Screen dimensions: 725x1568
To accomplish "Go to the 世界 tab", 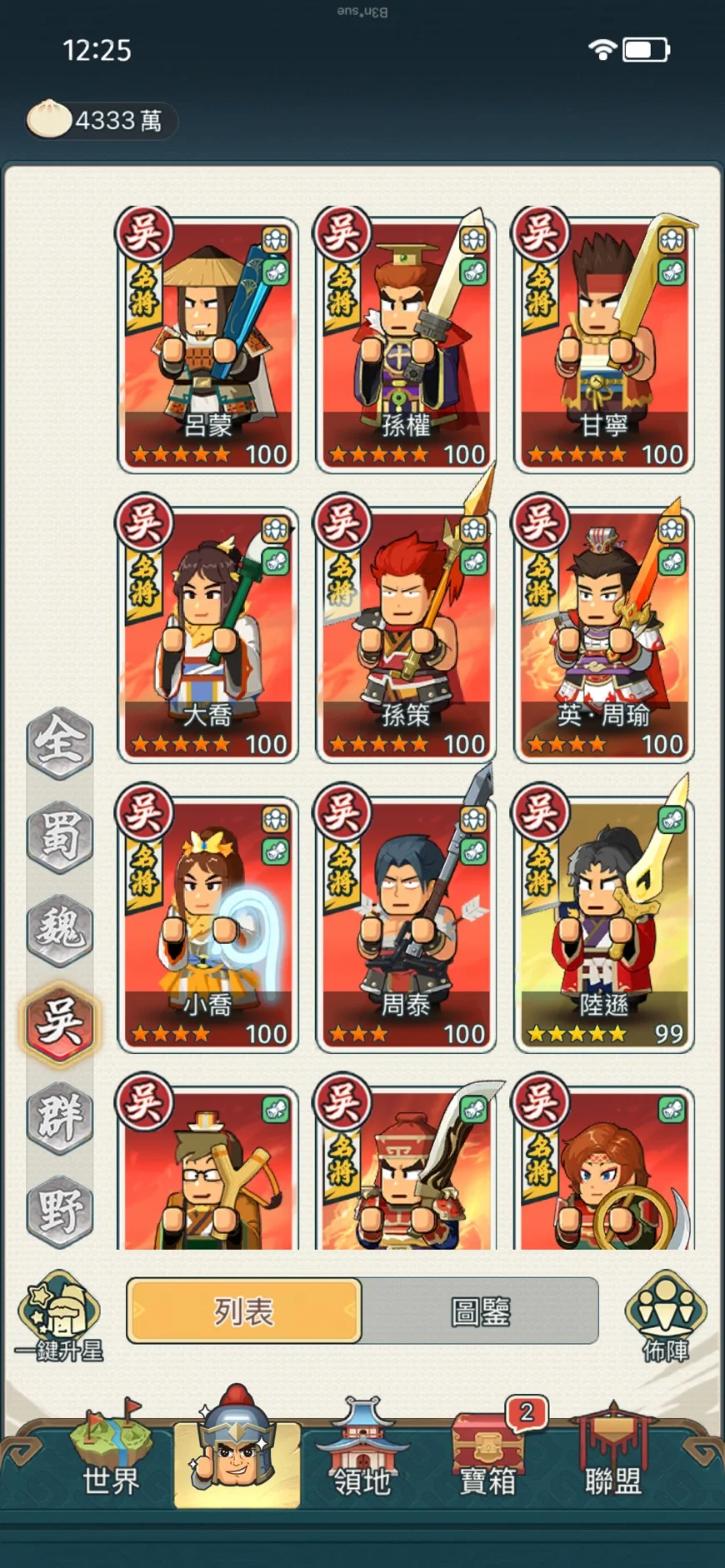I will (111, 1450).
